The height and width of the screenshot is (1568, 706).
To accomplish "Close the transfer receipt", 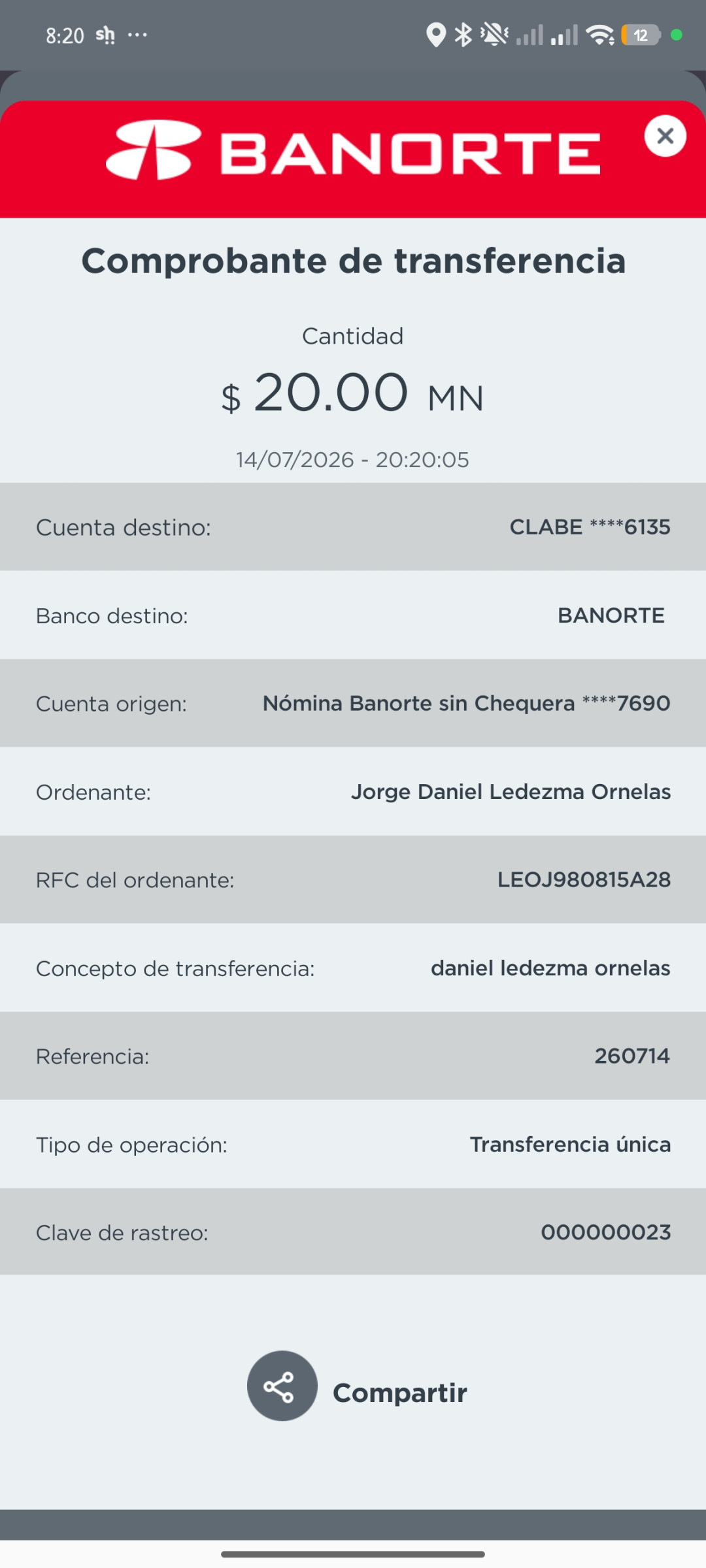I will click(x=665, y=136).
